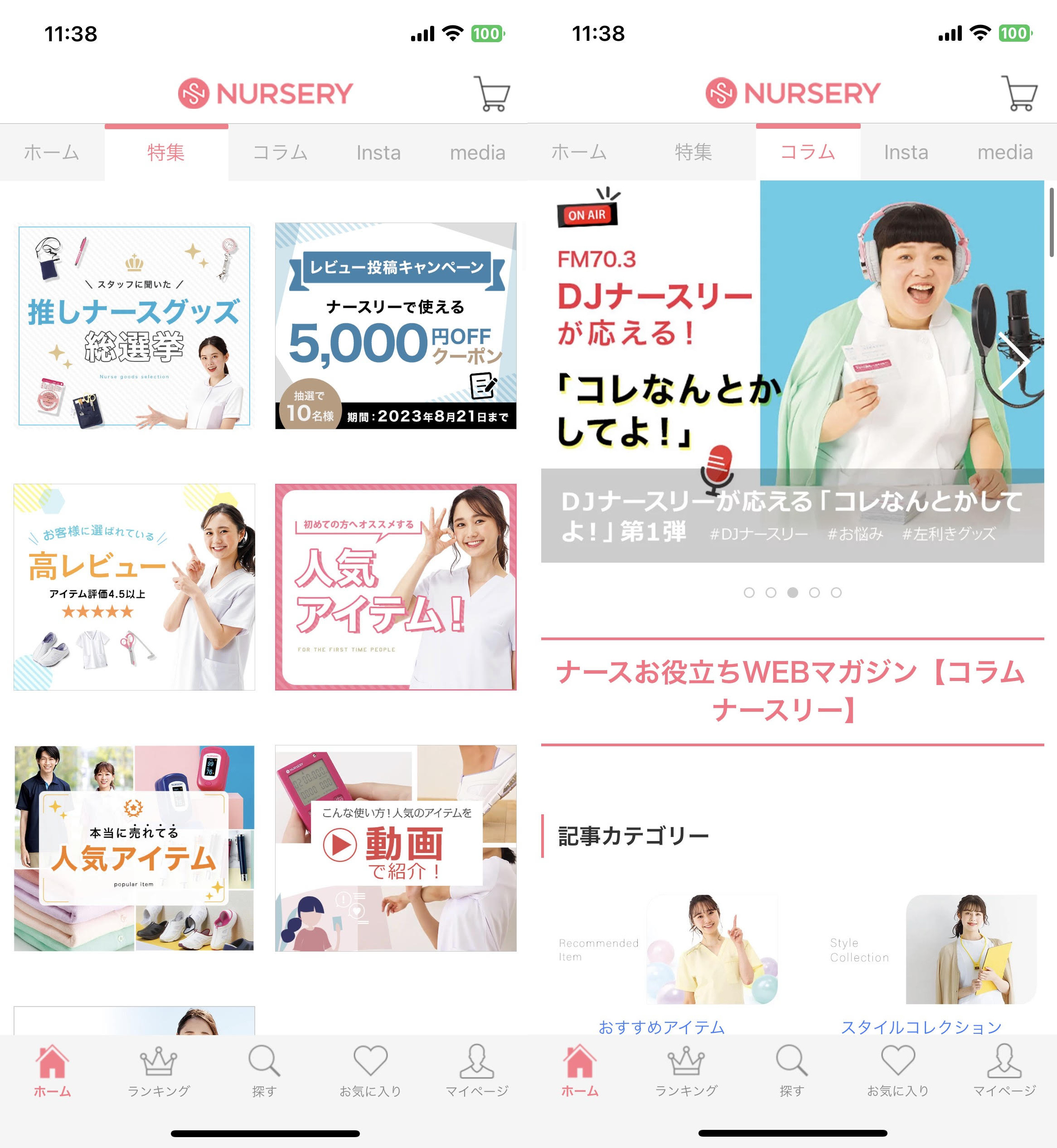Open the レビュー投稿キャンペーン 5,000円OFF coupon banner
1057x1148 pixels.
pos(395,326)
